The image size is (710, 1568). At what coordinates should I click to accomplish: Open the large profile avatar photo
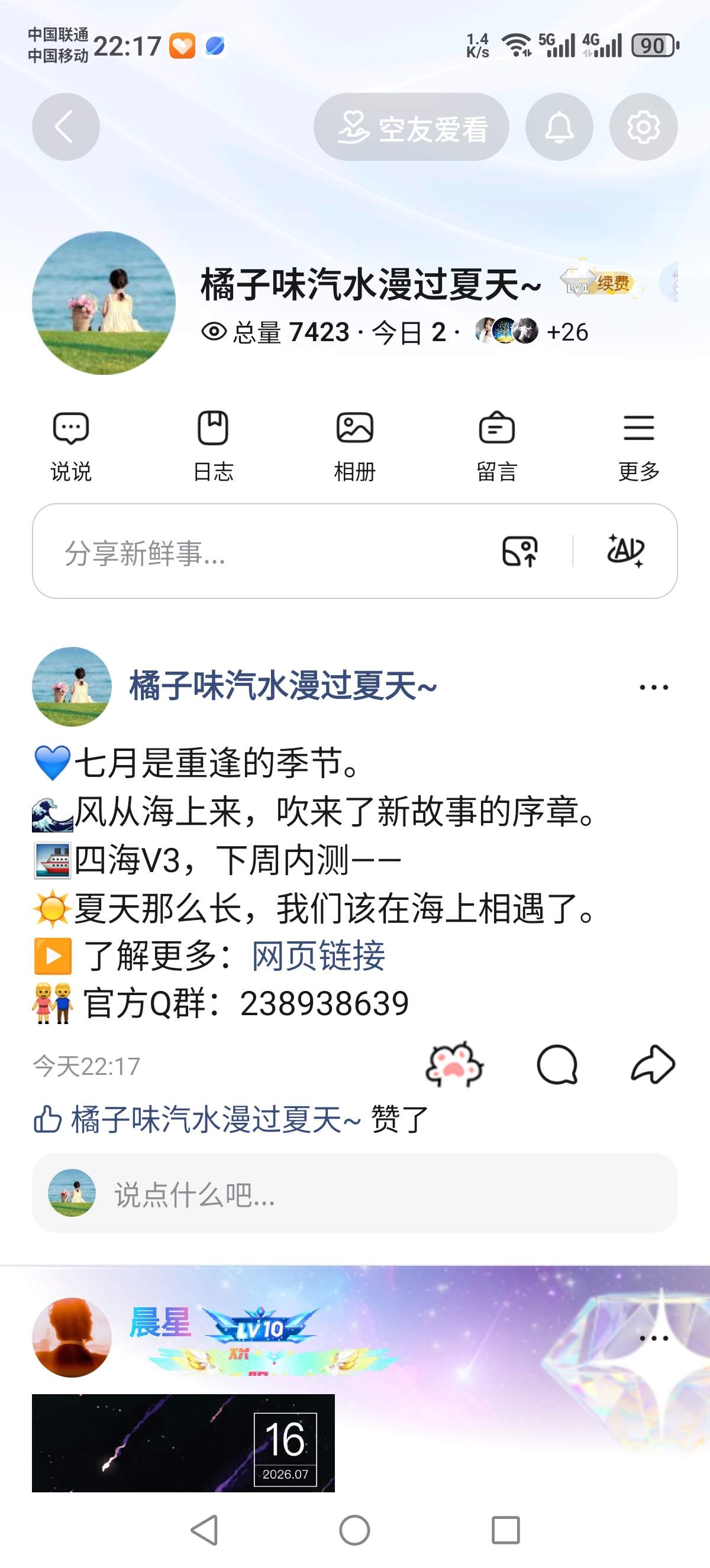[104, 303]
